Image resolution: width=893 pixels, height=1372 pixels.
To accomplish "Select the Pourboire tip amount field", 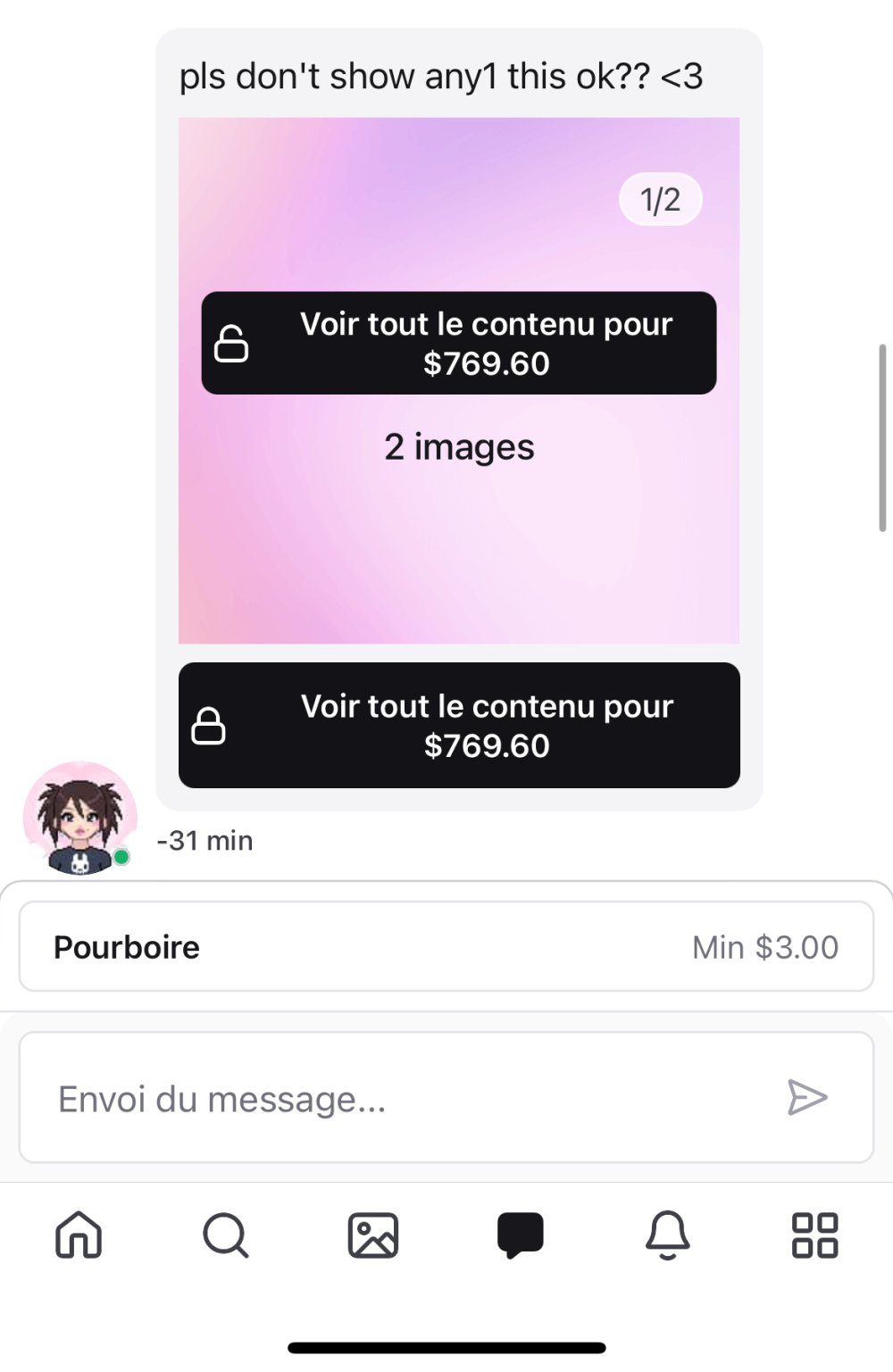I will tap(446, 947).
